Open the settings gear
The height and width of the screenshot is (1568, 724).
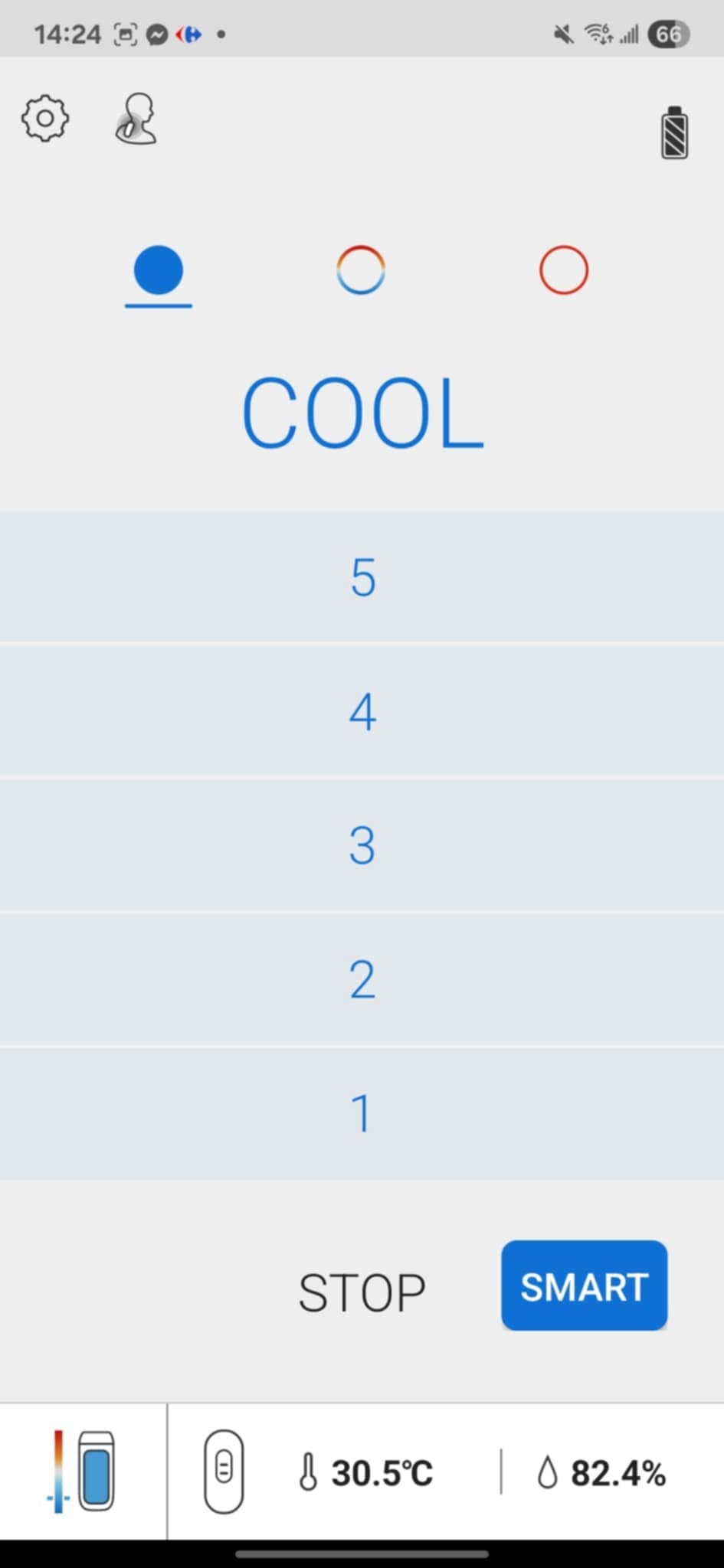pyautogui.click(x=45, y=119)
